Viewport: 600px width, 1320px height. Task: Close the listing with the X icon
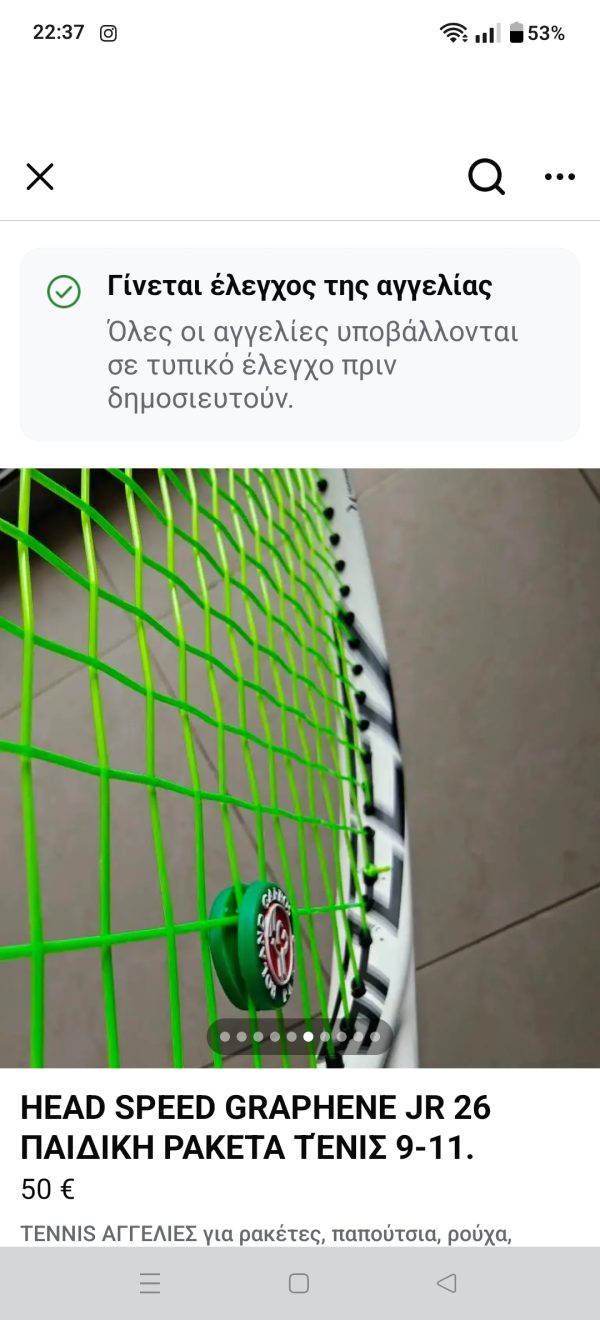(40, 177)
